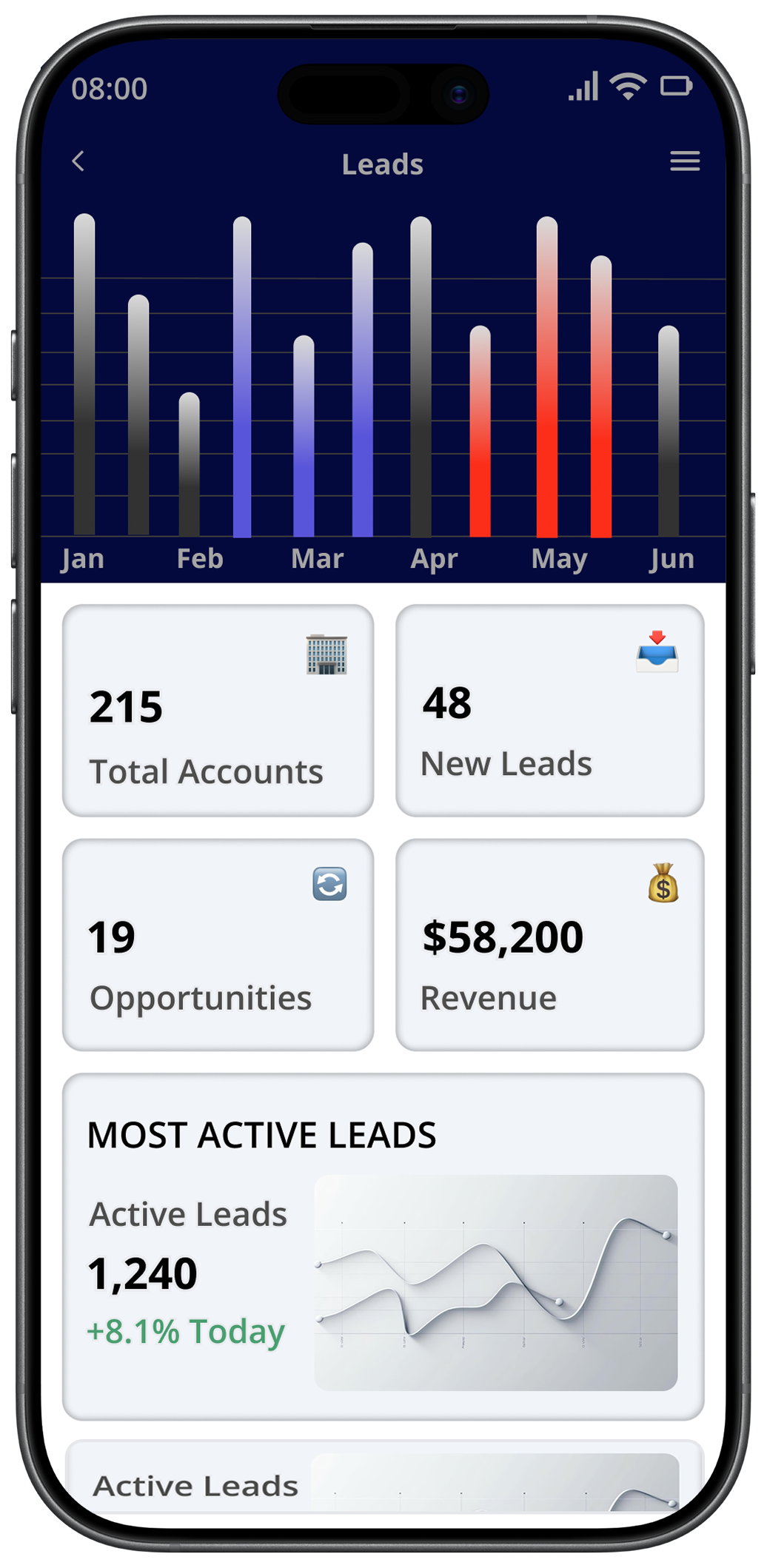
Task: Tap the Active Leads count 1,240
Action: [143, 1272]
